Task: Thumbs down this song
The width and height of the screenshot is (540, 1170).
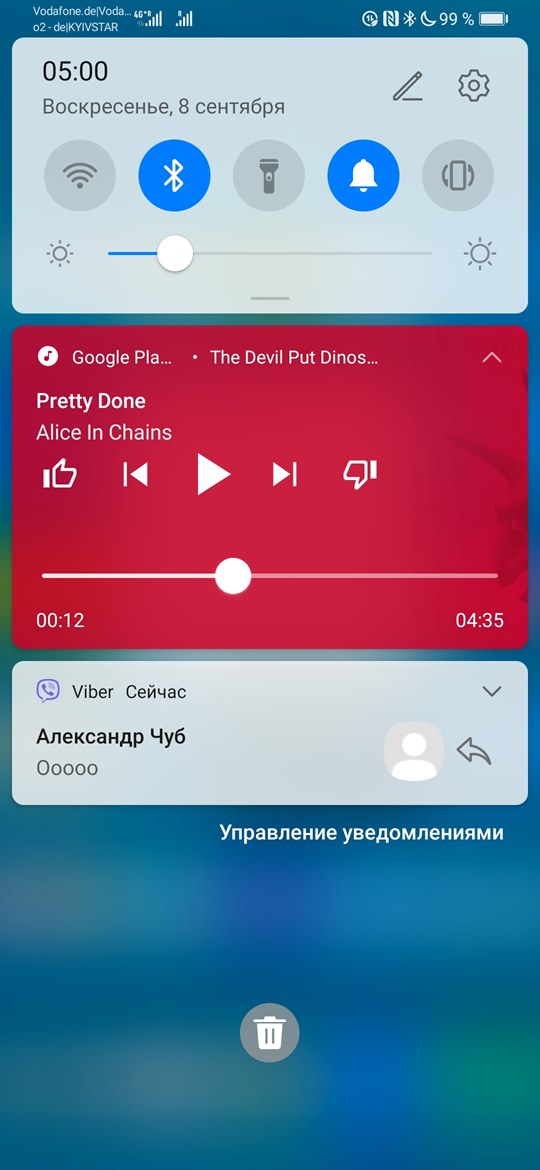Action: pos(360,474)
